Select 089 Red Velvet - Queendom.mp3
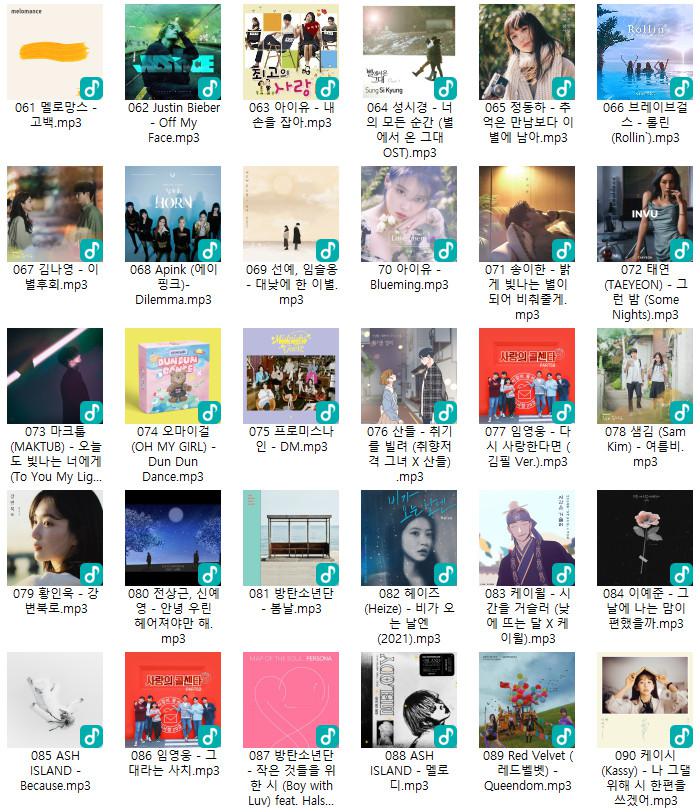 click(526, 700)
